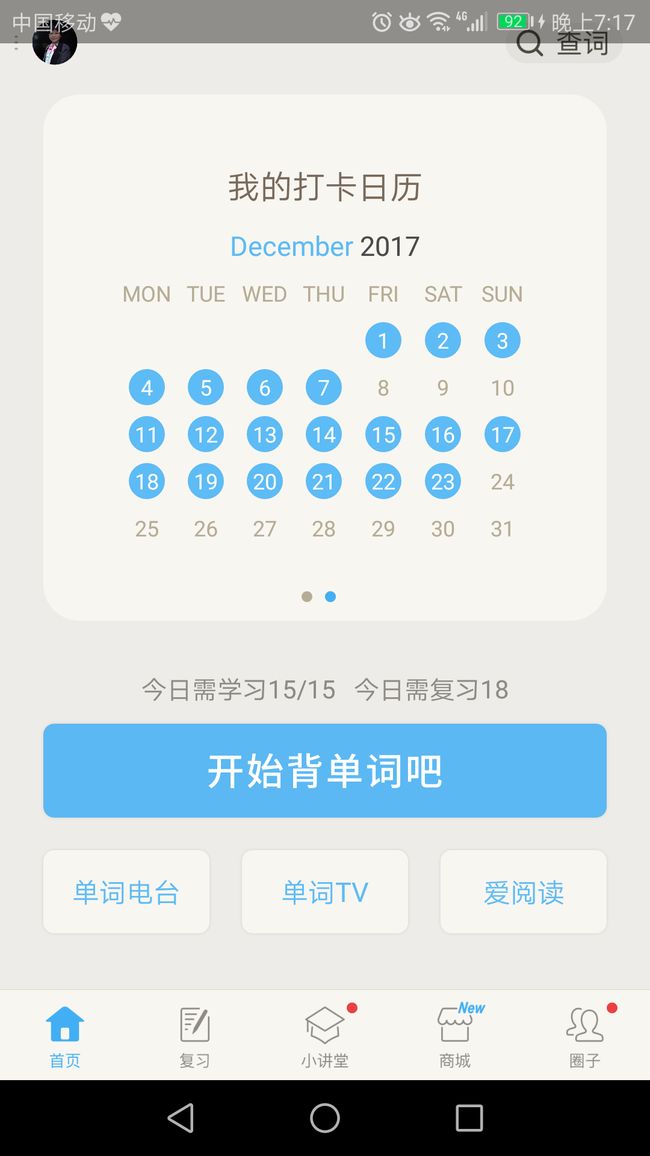Switch to the 小讲堂 tab
The image size is (650, 1156).
click(325, 1036)
